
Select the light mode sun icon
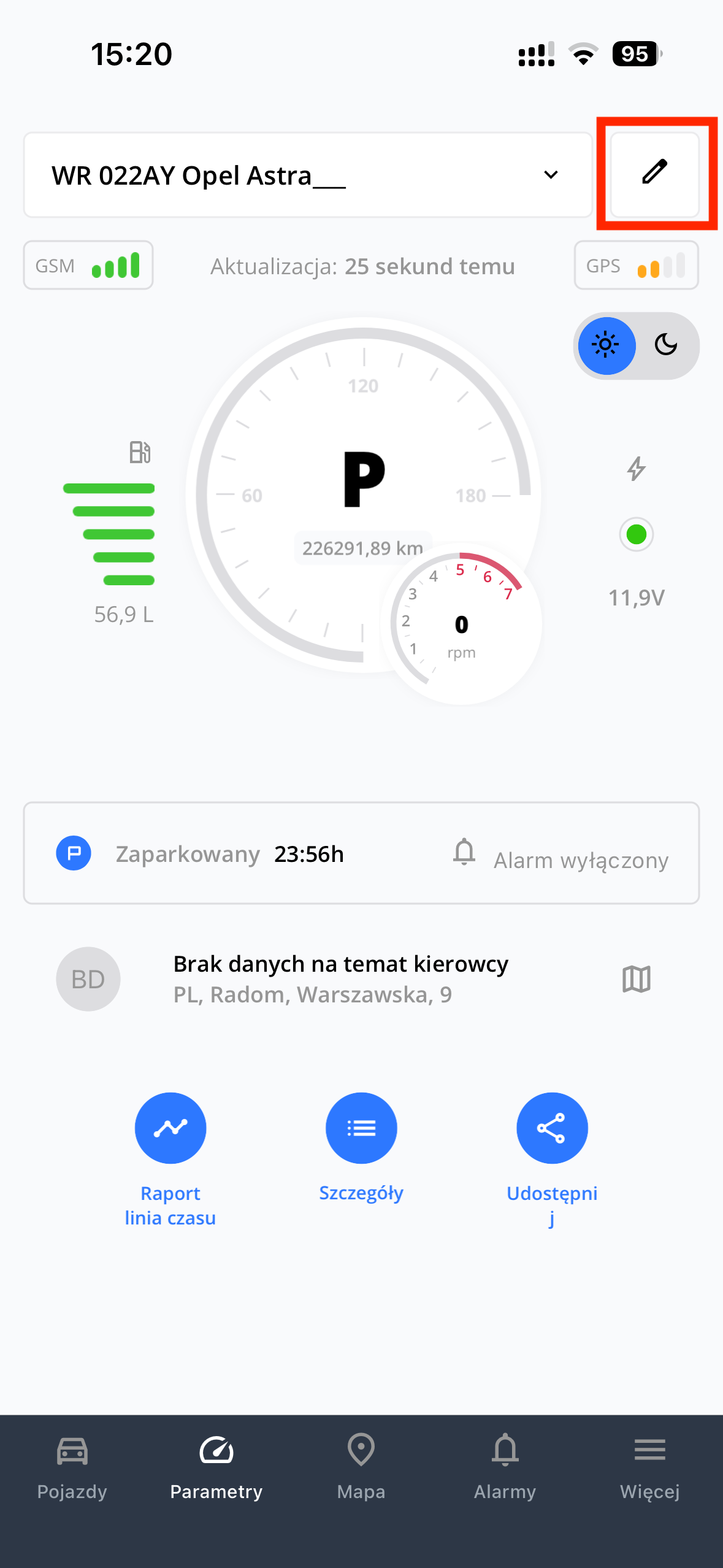pyautogui.click(x=606, y=345)
